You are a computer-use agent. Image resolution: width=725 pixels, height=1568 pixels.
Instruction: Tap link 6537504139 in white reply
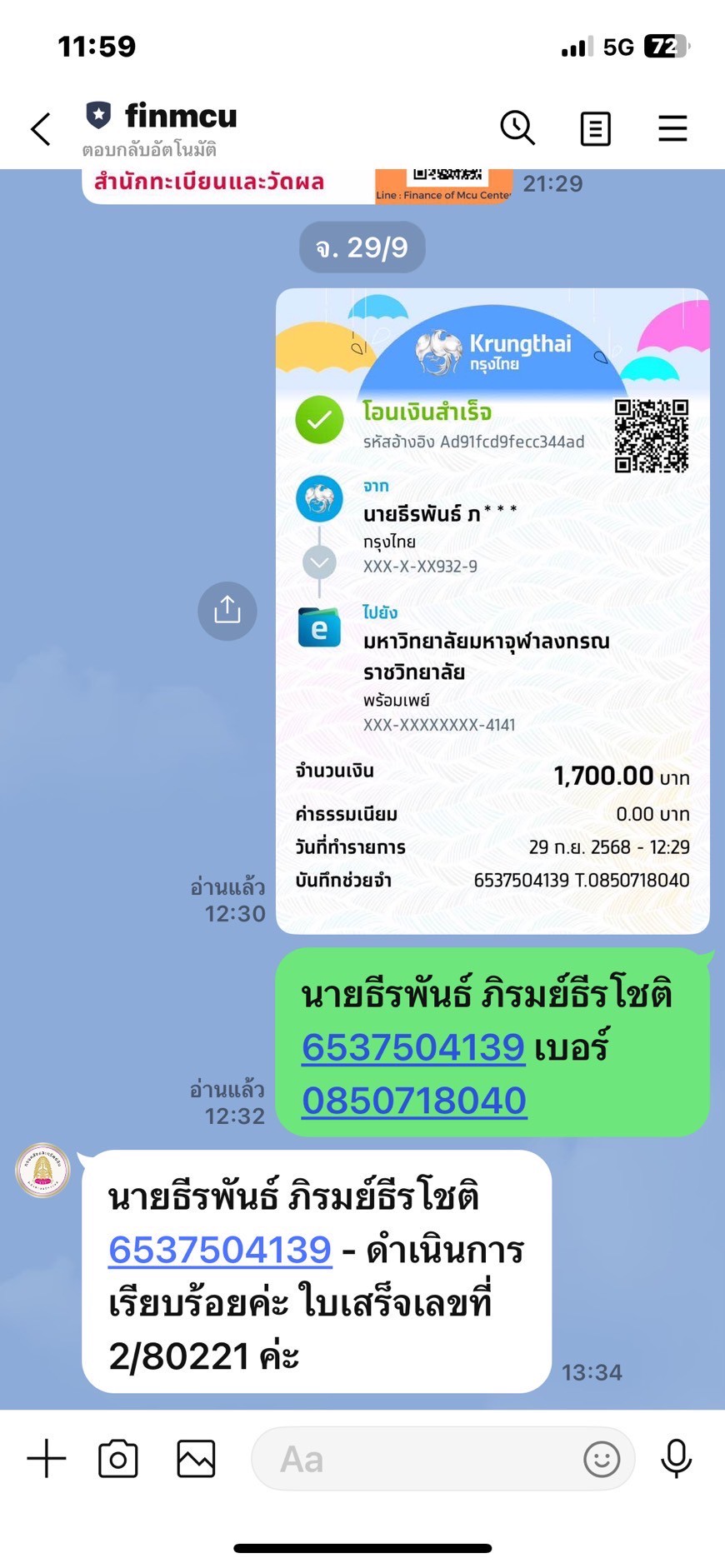220,1250
